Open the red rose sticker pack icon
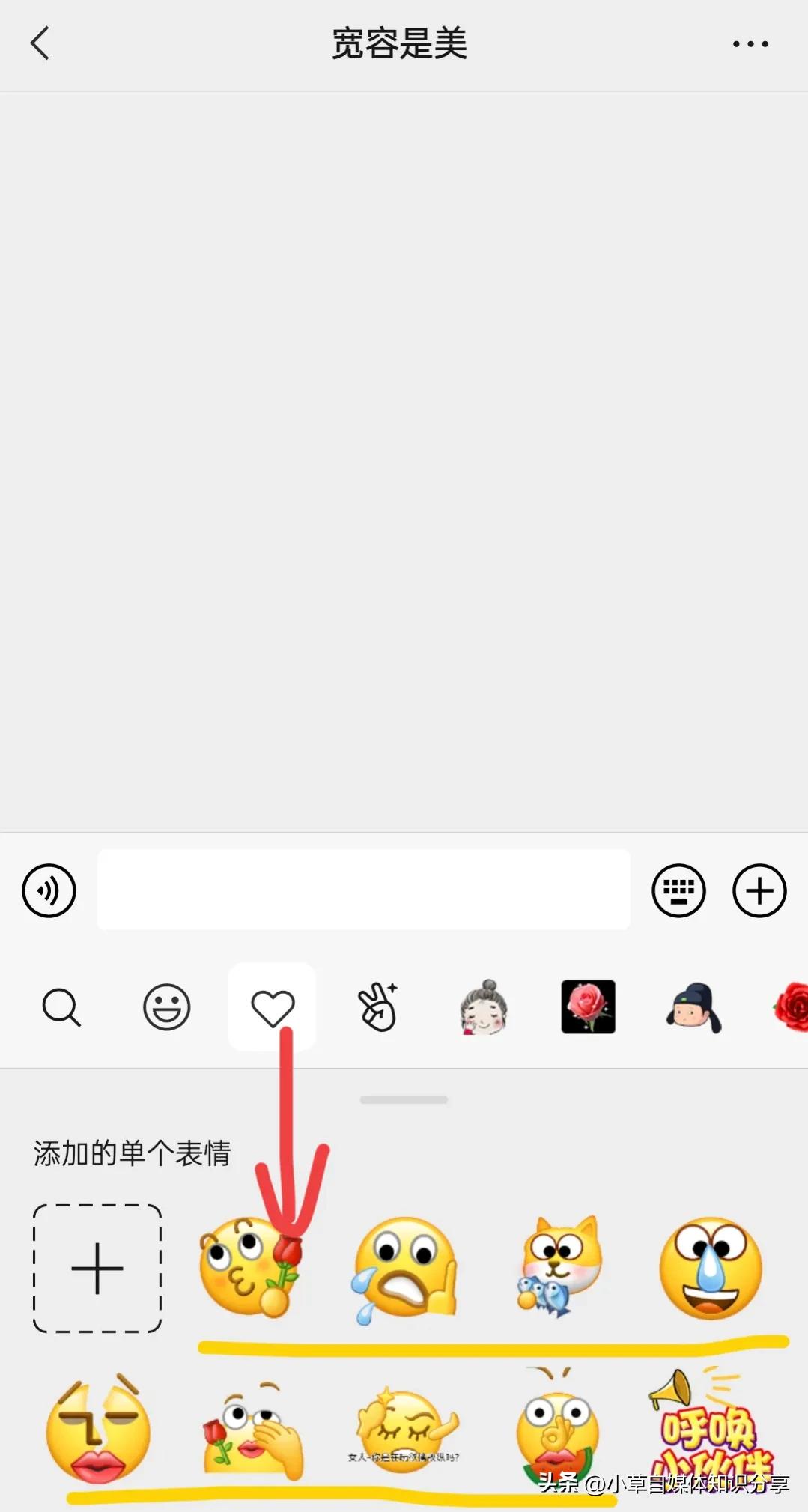This screenshot has width=808, height=1512. click(588, 1007)
